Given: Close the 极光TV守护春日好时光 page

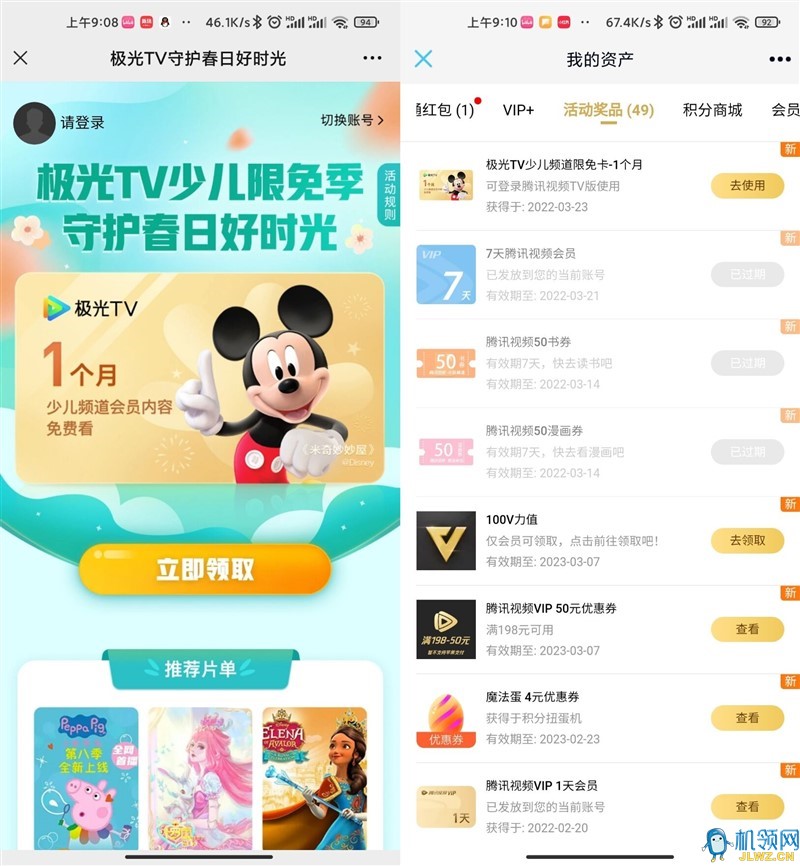Looking at the screenshot, I should pos(22,58).
